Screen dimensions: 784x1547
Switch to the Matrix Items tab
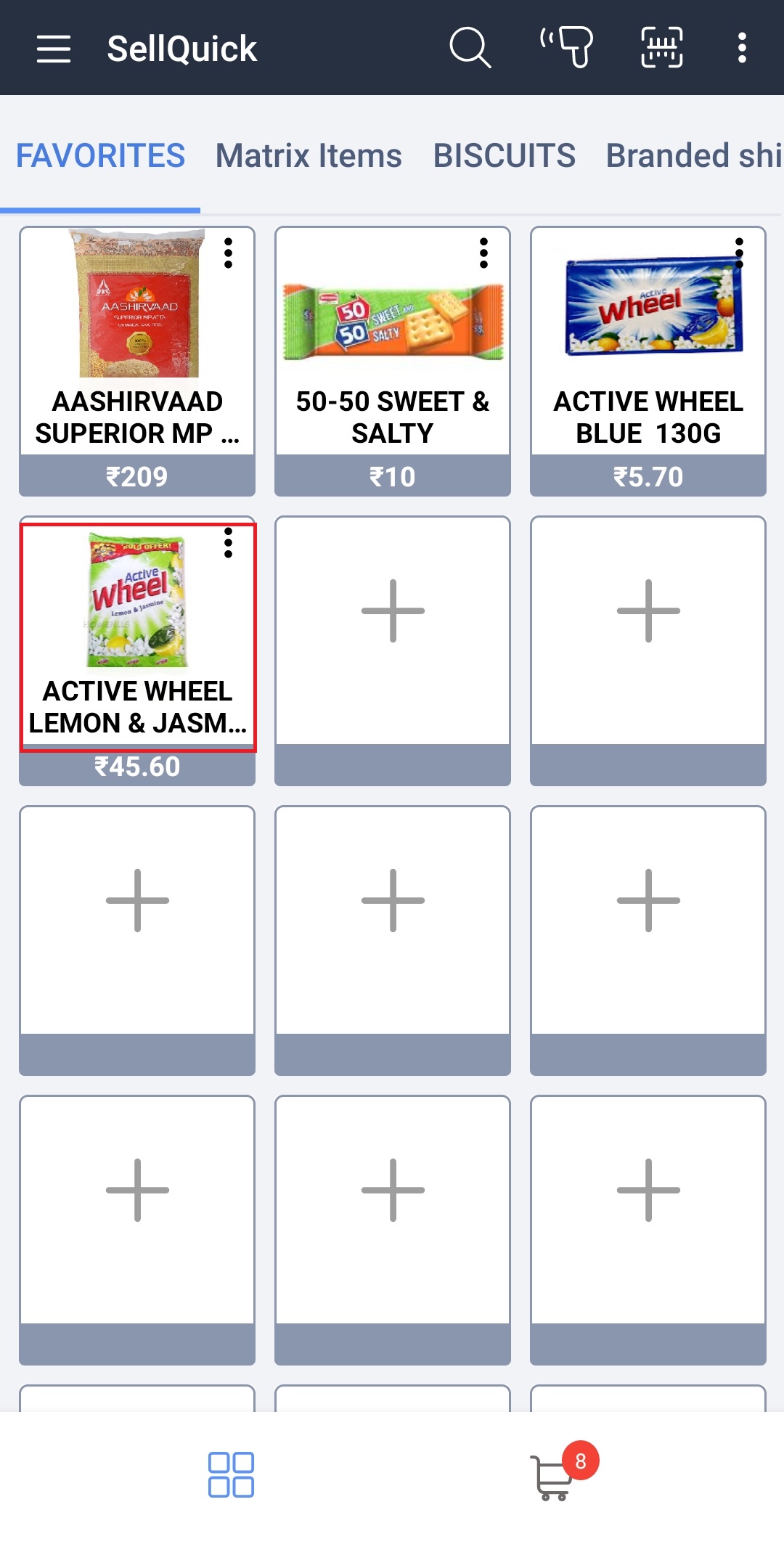pos(309,155)
